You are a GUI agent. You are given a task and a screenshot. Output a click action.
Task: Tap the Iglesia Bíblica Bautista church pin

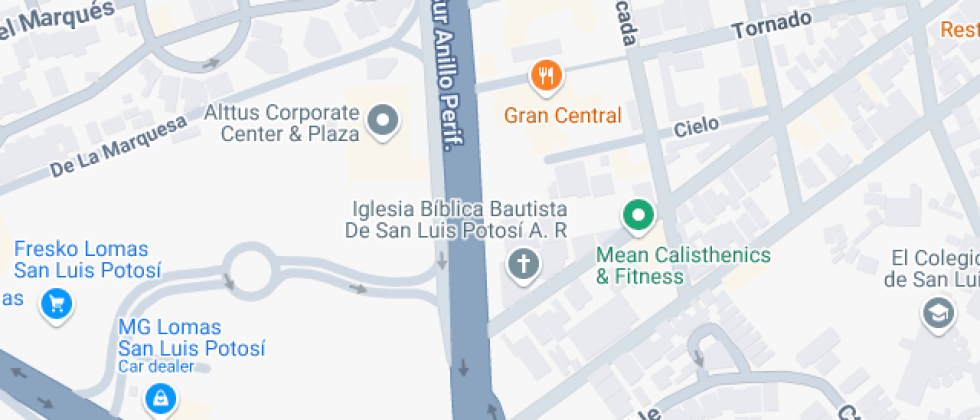[522, 266]
